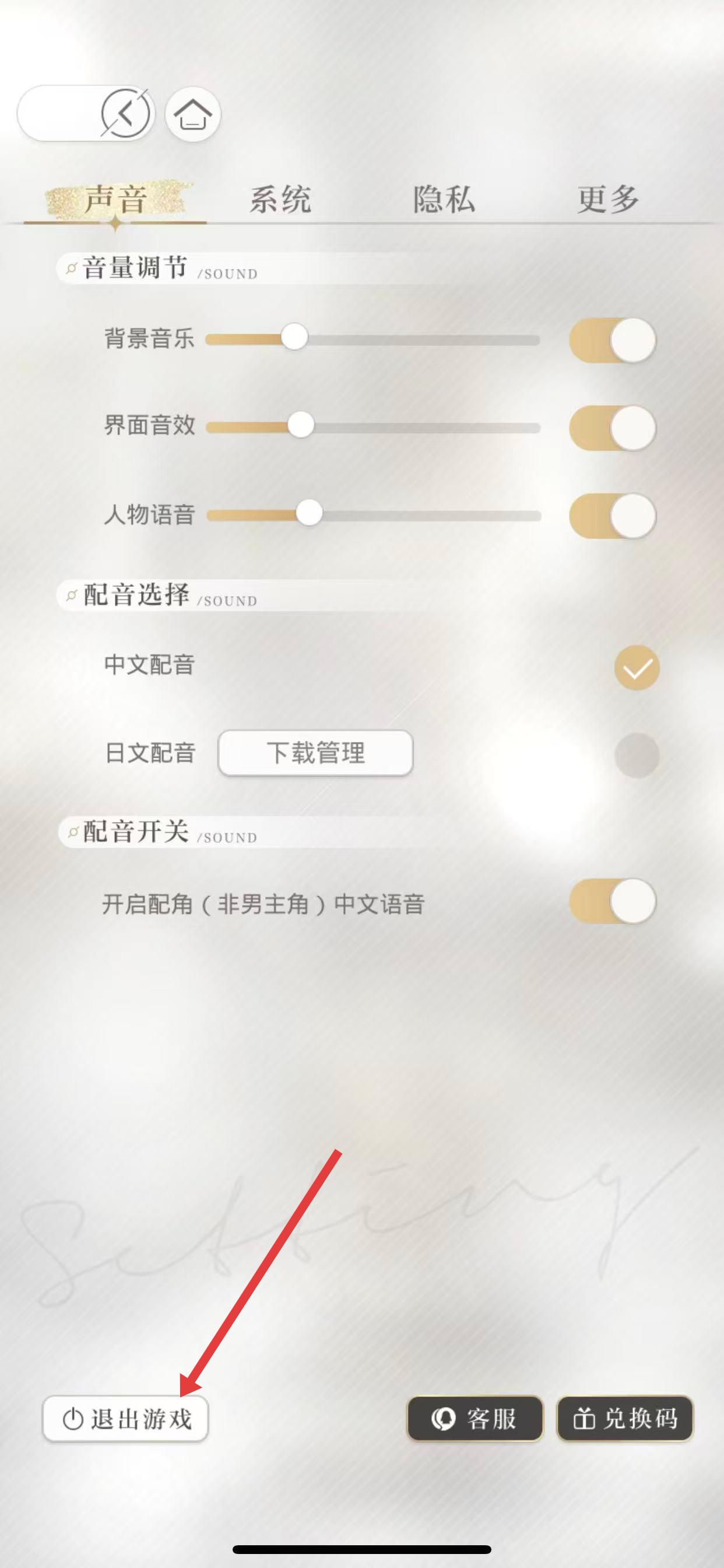The height and width of the screenshot is (1568, 724).
Task: Turn off the 背景音乐 switch
Action: click(x=612, y=340)
